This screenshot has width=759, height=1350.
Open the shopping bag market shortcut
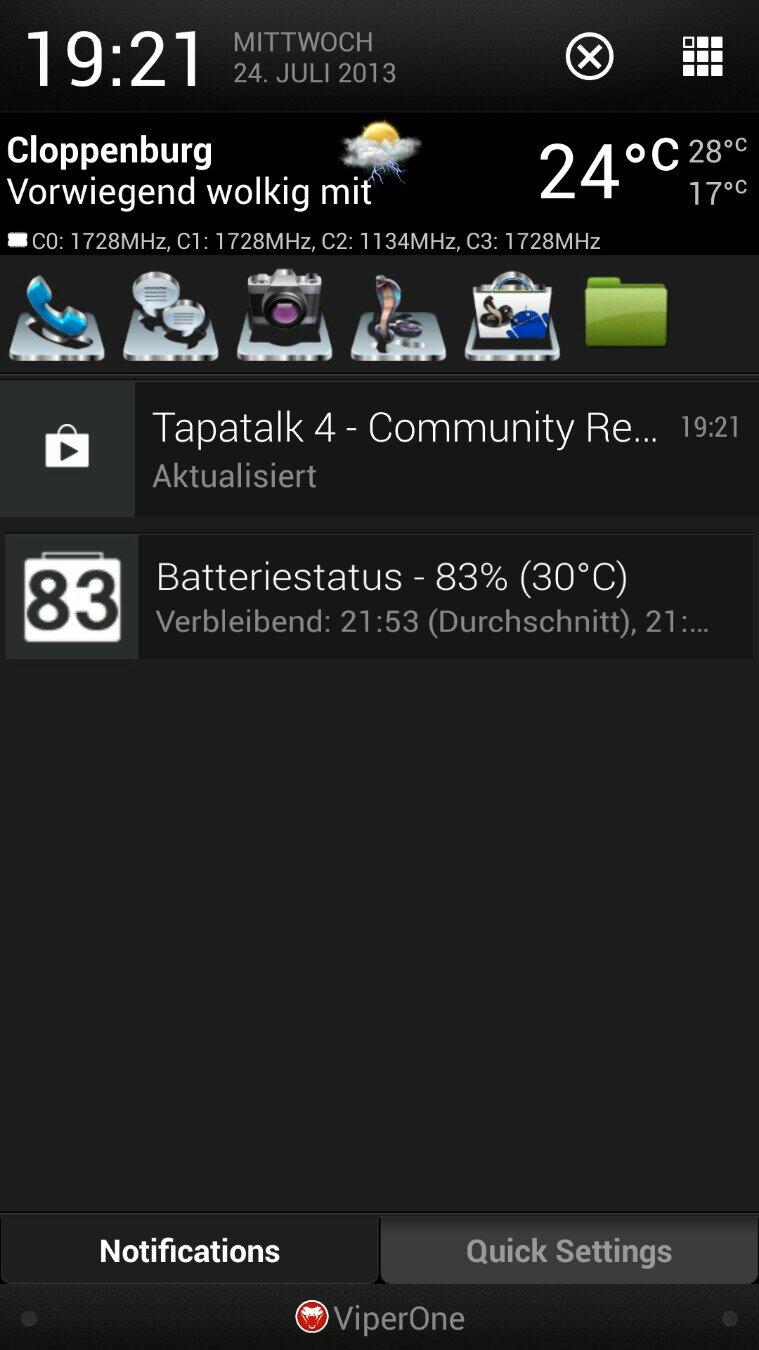point(512,316)
